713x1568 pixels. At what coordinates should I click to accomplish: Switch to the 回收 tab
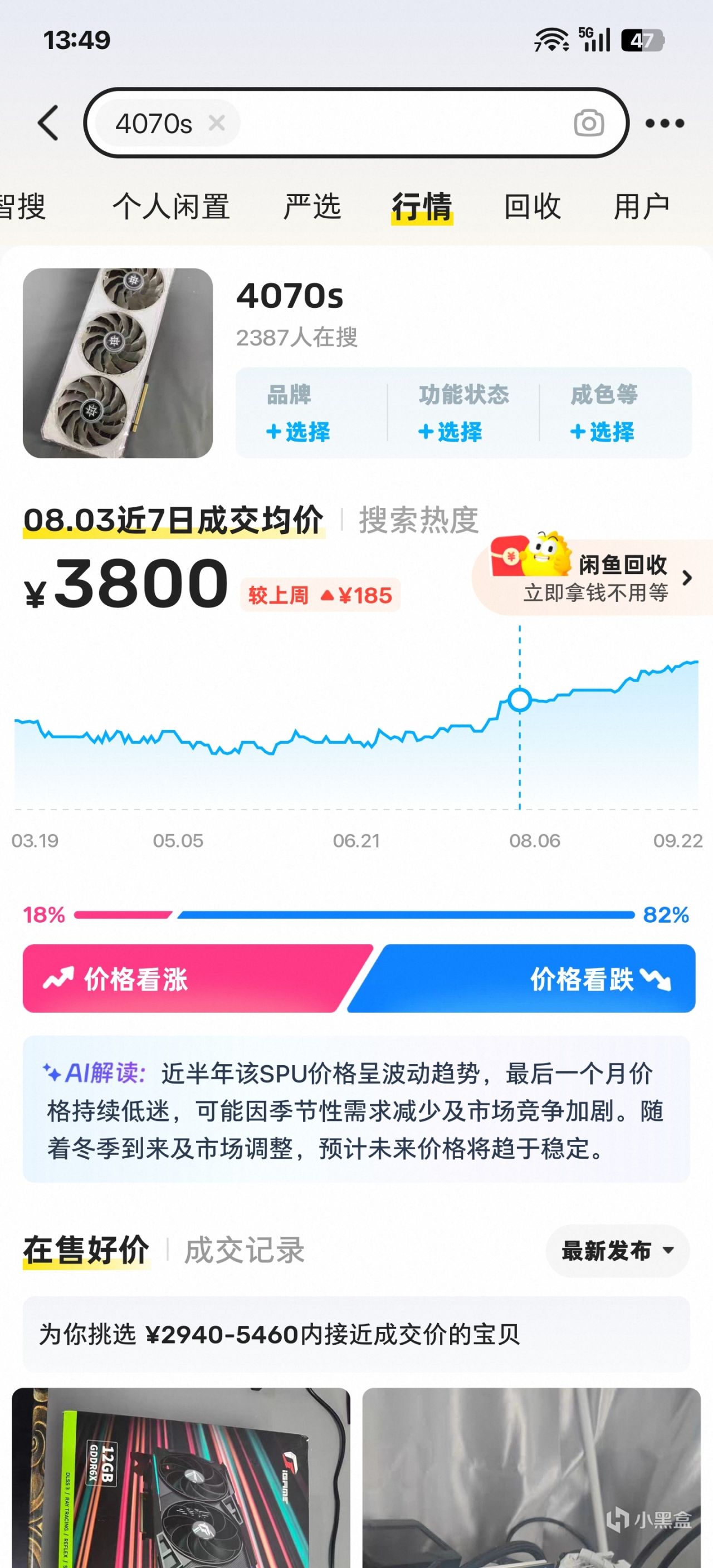532,207
